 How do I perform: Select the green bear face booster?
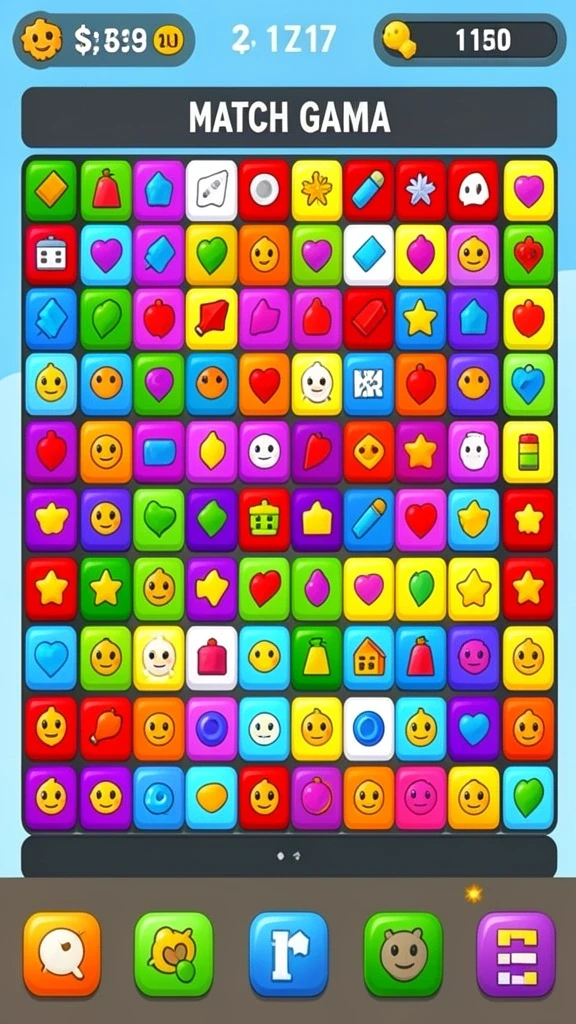[x=402, y=953]
